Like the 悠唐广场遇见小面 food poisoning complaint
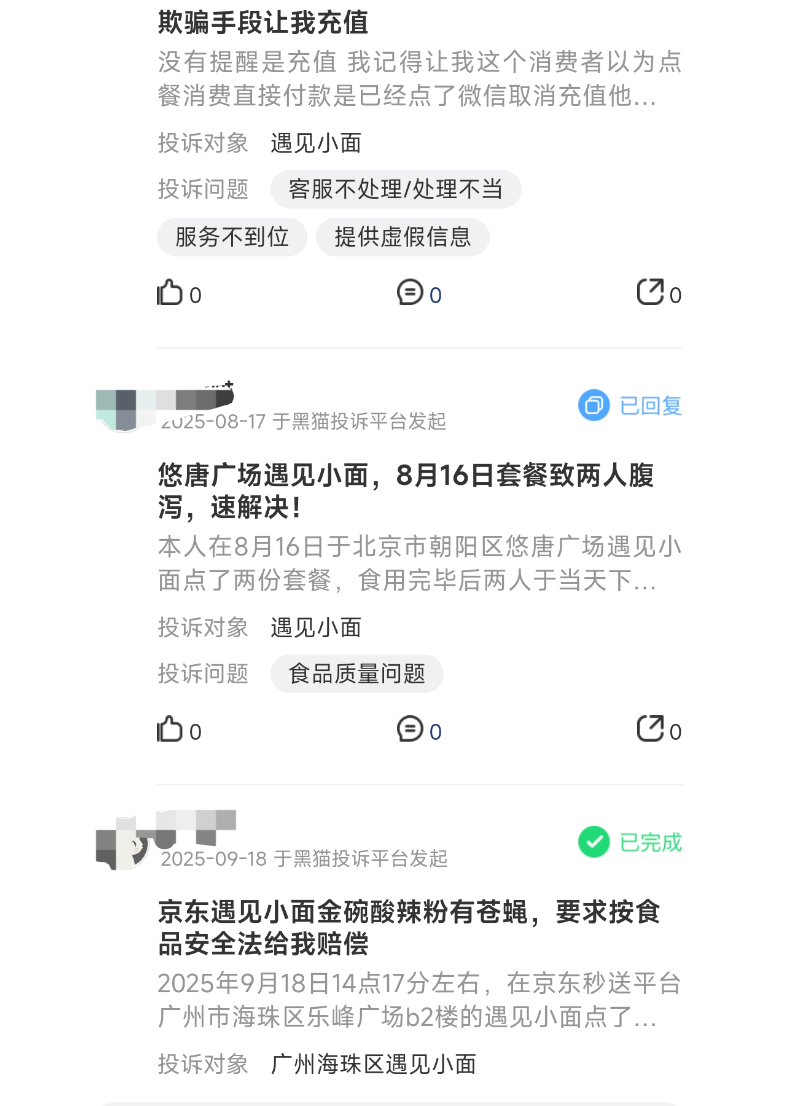 click(x=172, y=729)
